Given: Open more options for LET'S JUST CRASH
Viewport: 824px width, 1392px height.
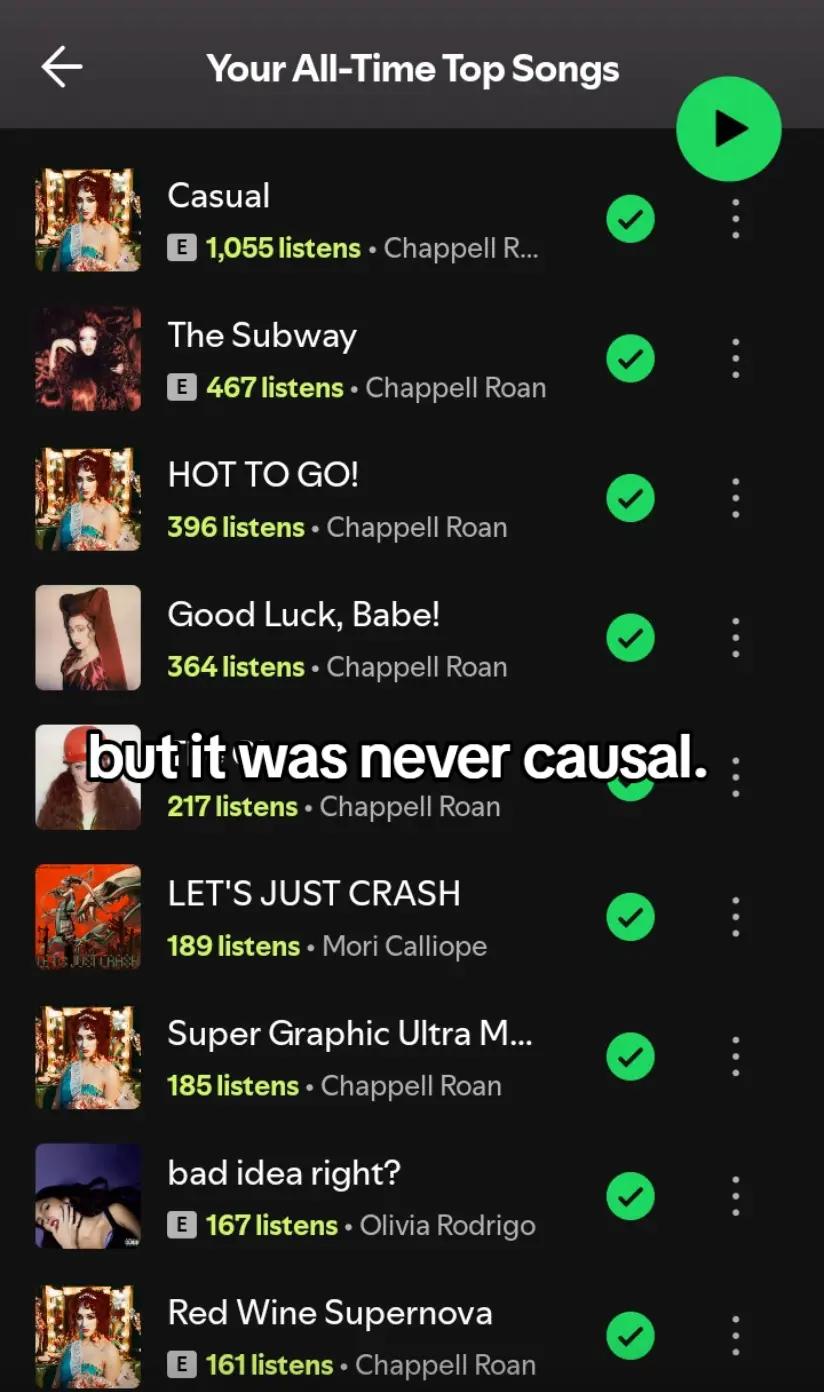Looking at the screenshot, I should coord(735,917).
